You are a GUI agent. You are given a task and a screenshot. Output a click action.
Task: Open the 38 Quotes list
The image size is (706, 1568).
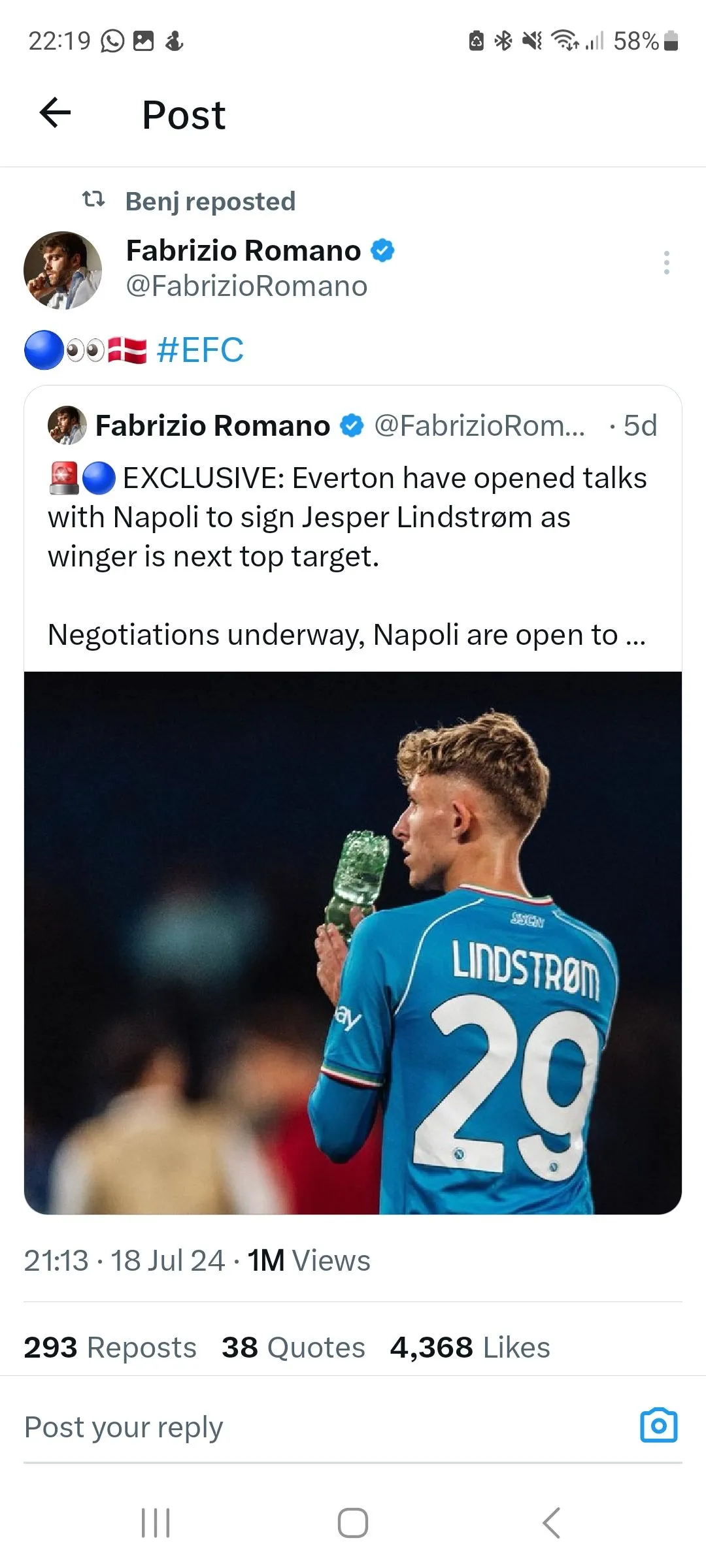(293, 1347)
